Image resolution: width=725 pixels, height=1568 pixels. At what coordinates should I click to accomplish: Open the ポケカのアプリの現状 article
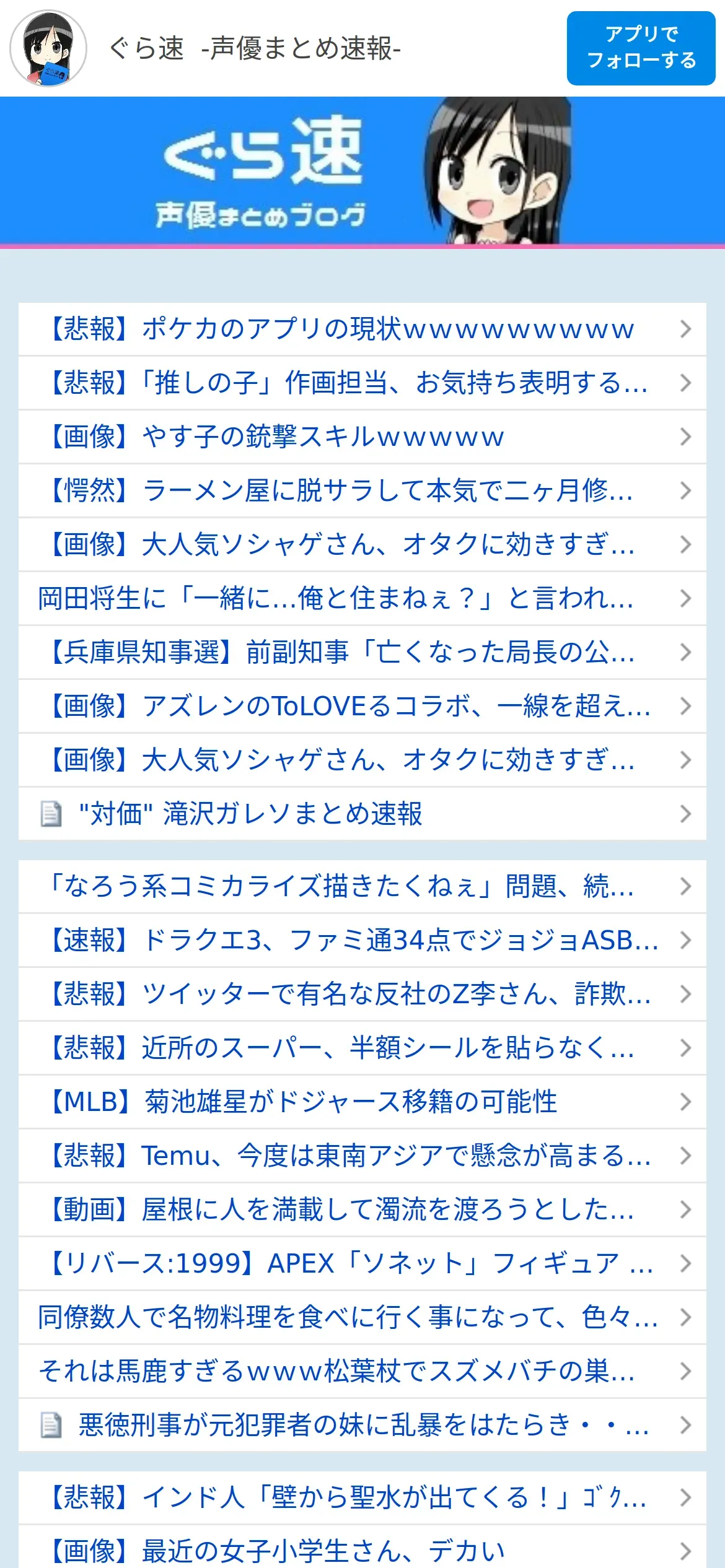[x=362, y=329]
